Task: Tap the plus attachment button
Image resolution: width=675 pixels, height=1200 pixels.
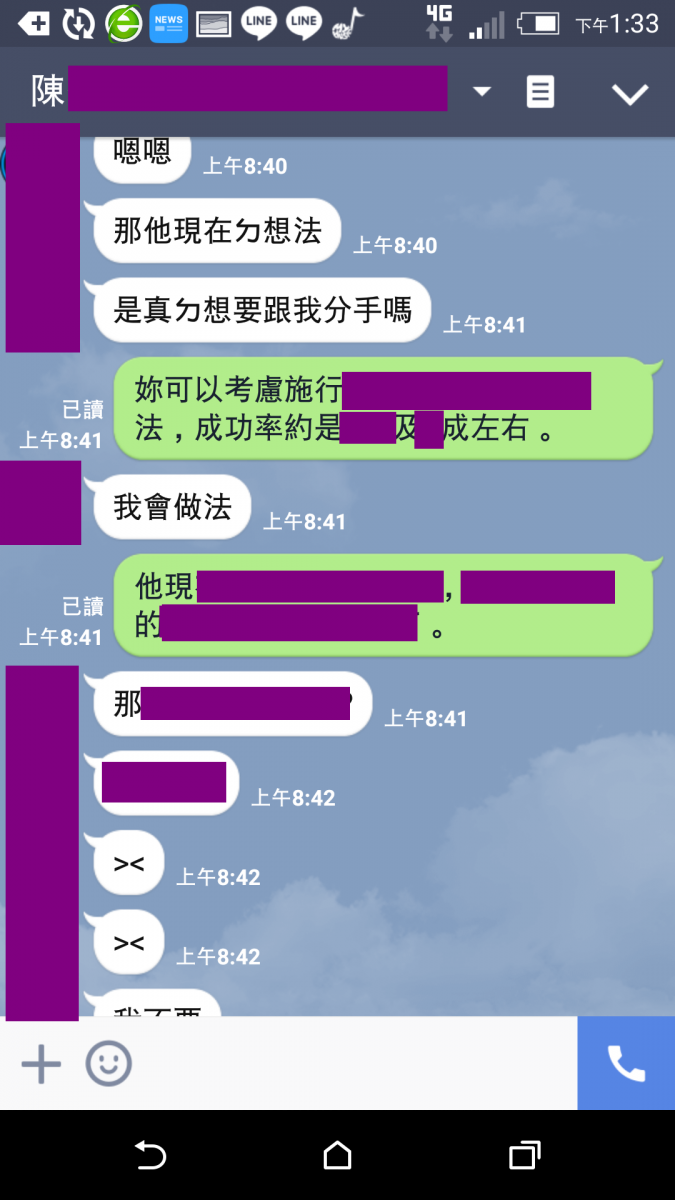Action: click(x=41, y=1063)
